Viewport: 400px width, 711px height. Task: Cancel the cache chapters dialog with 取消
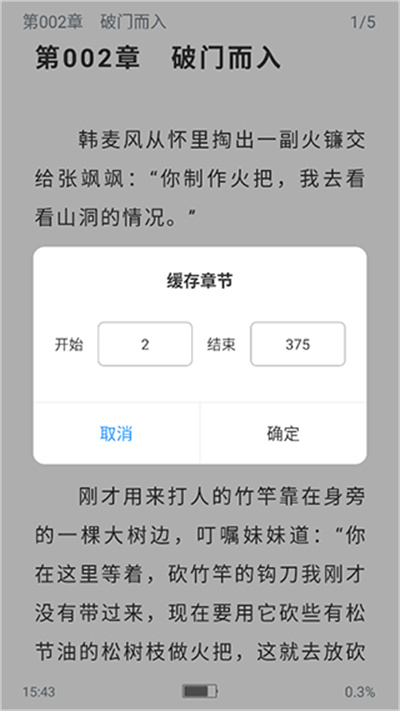coord(116,433)
